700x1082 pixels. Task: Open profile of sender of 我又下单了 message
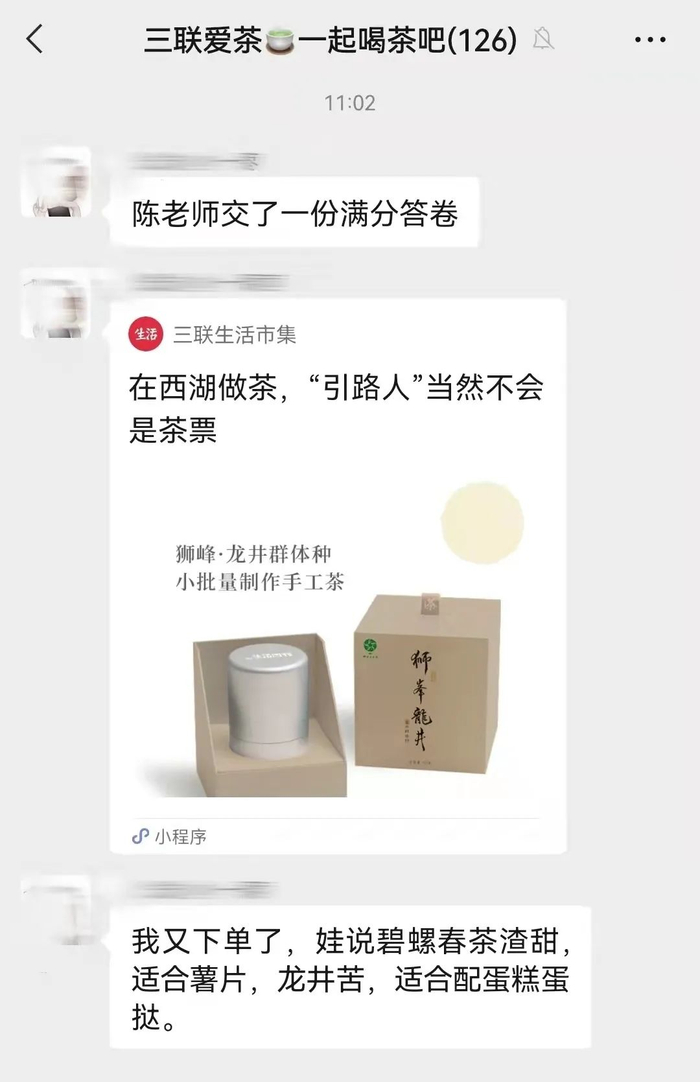tap(56, 910)
